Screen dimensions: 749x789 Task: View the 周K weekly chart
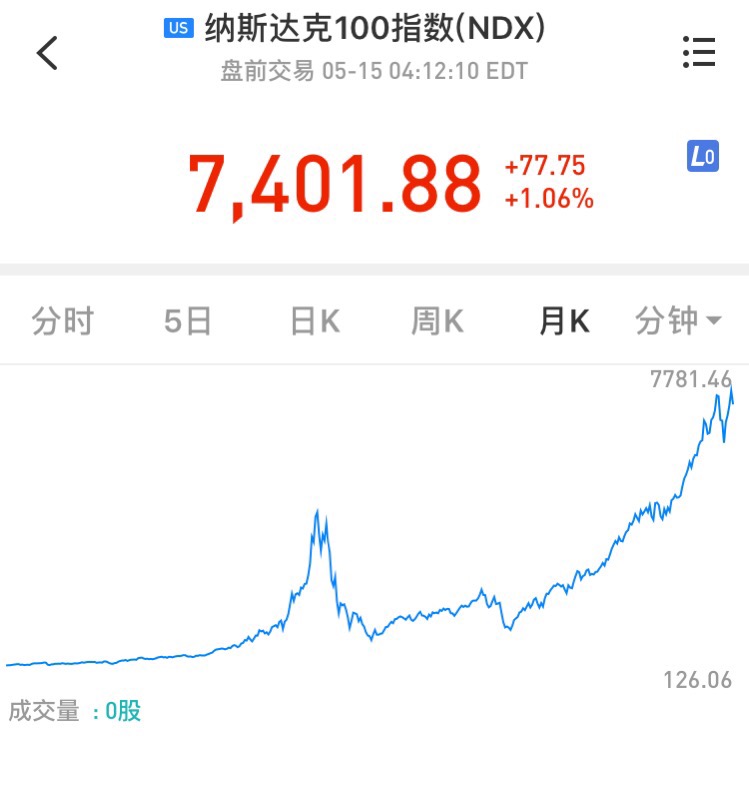(x=437, y=322)
